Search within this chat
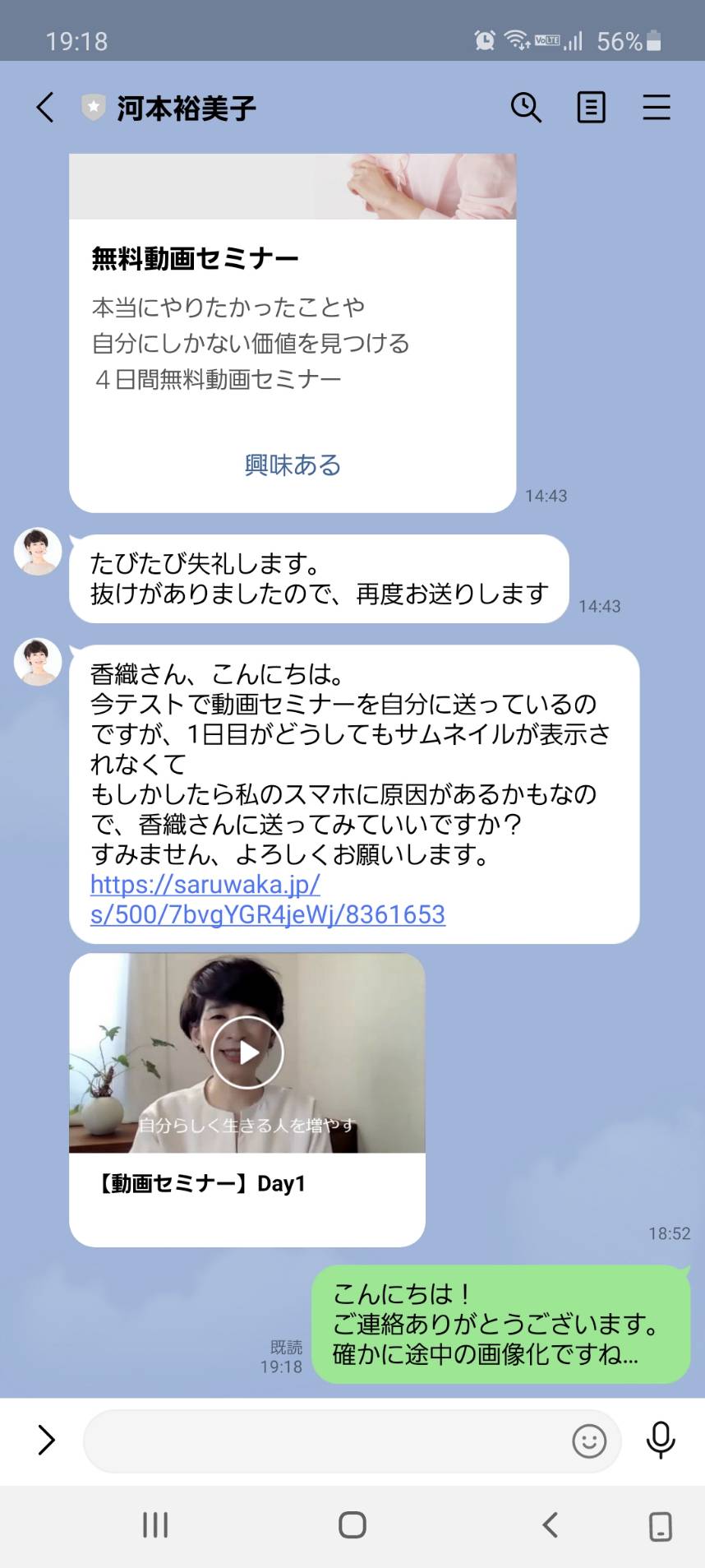The width and height of the screenshot is (705, 1568). click(x=526, y=108)
